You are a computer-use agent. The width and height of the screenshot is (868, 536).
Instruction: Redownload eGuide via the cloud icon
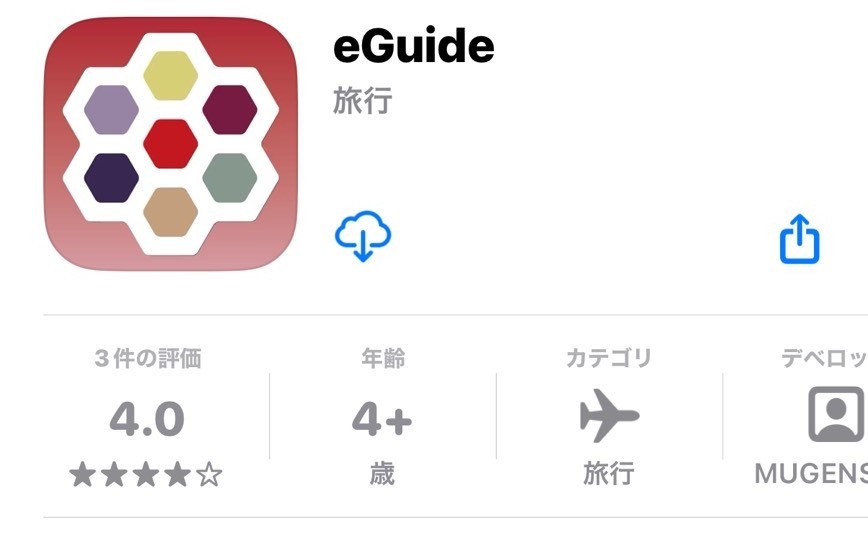coord(362,237)
